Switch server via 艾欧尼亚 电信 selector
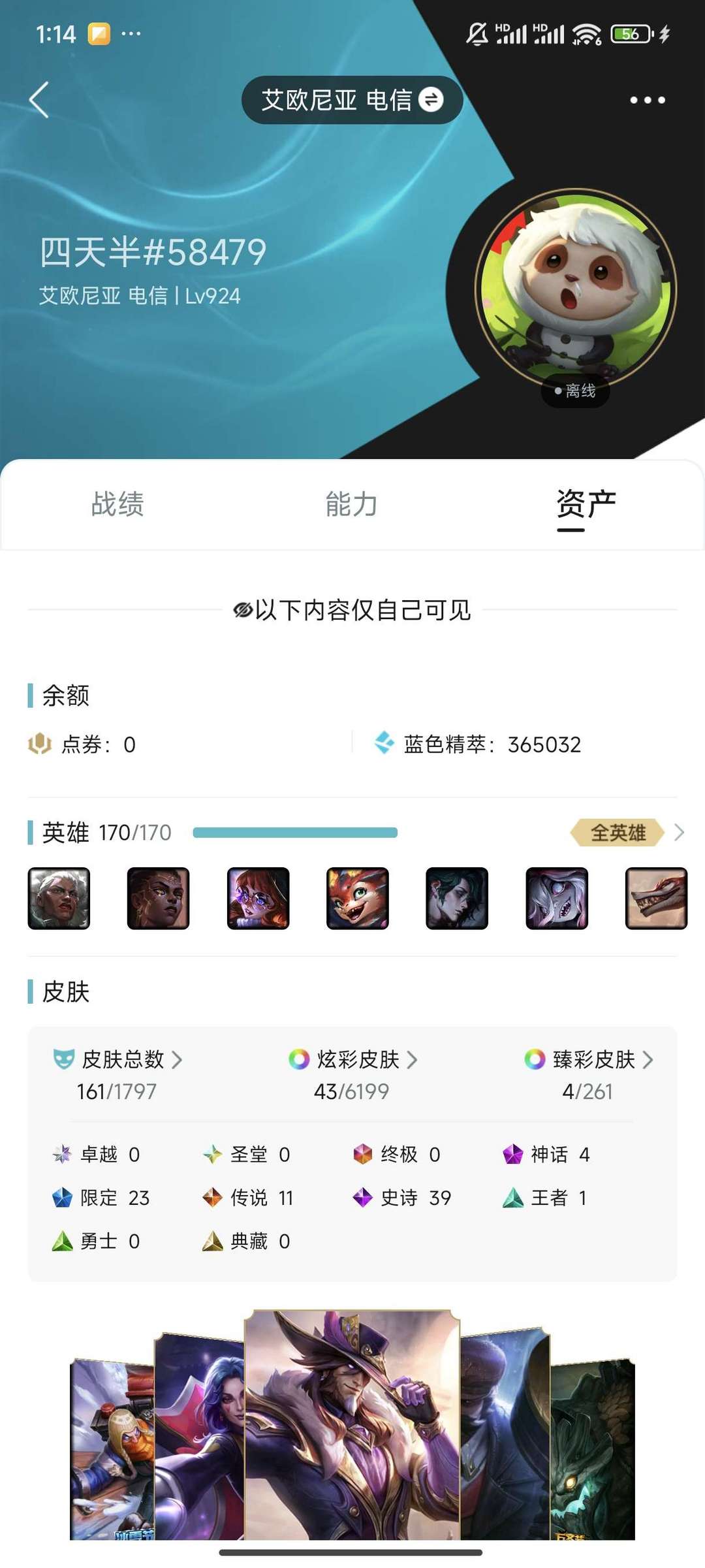705x1568 pixels. coord(352,100)
